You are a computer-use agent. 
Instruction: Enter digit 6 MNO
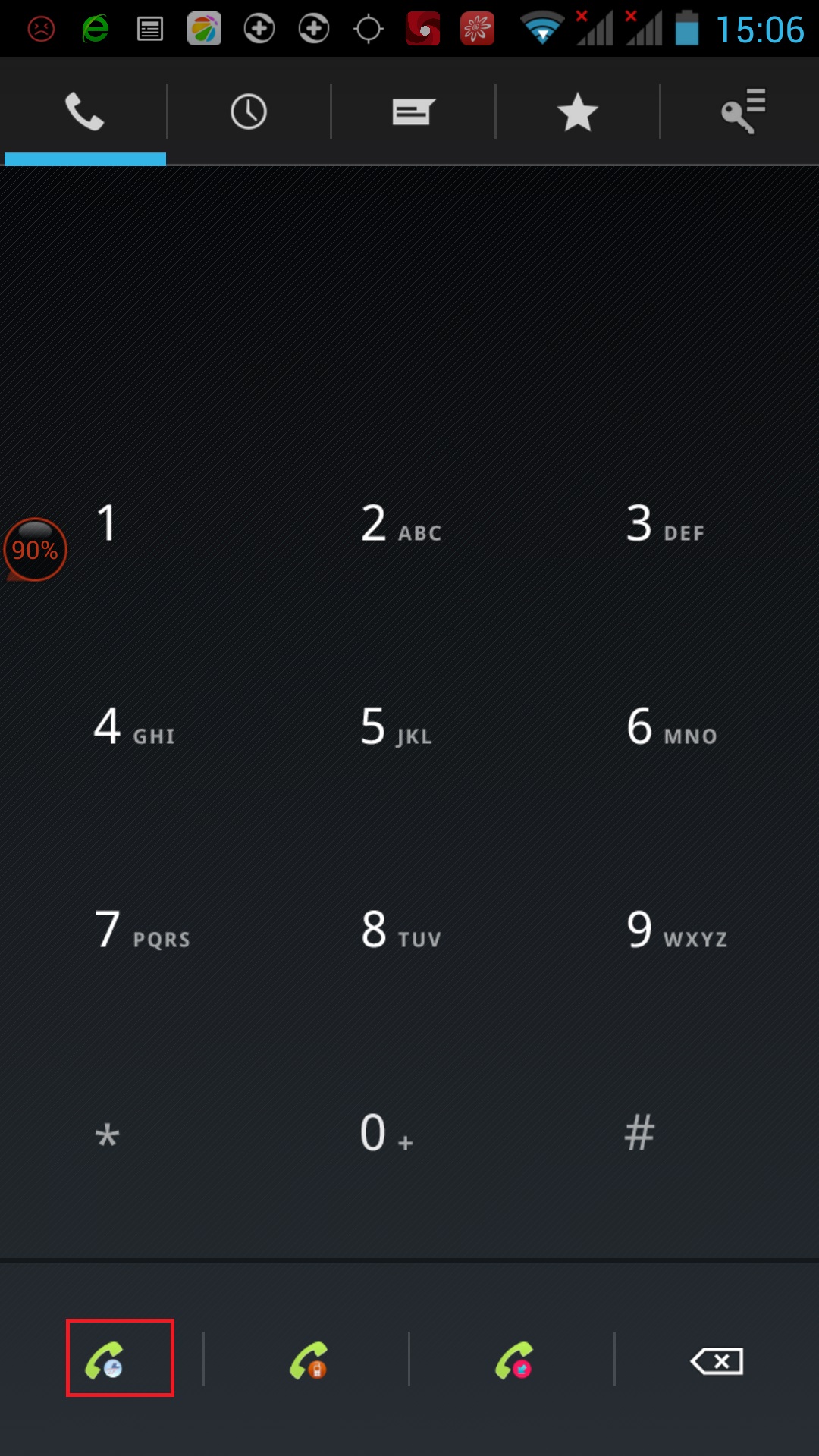(672, 728)
